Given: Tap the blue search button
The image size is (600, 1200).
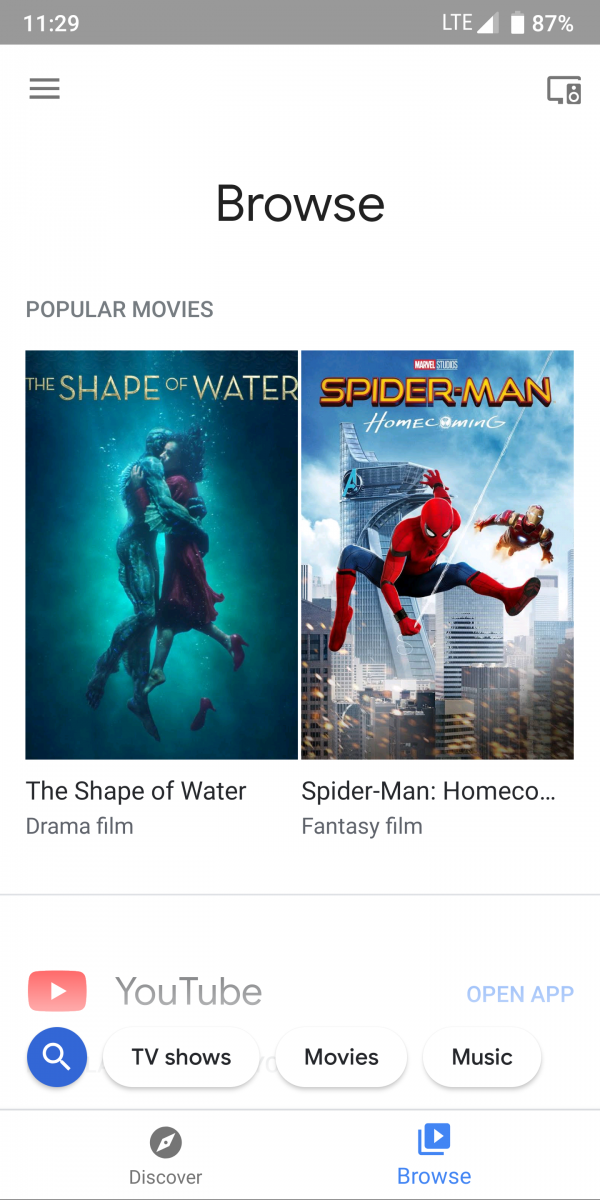Looking at the screenshot, I should click(57, 1057).
